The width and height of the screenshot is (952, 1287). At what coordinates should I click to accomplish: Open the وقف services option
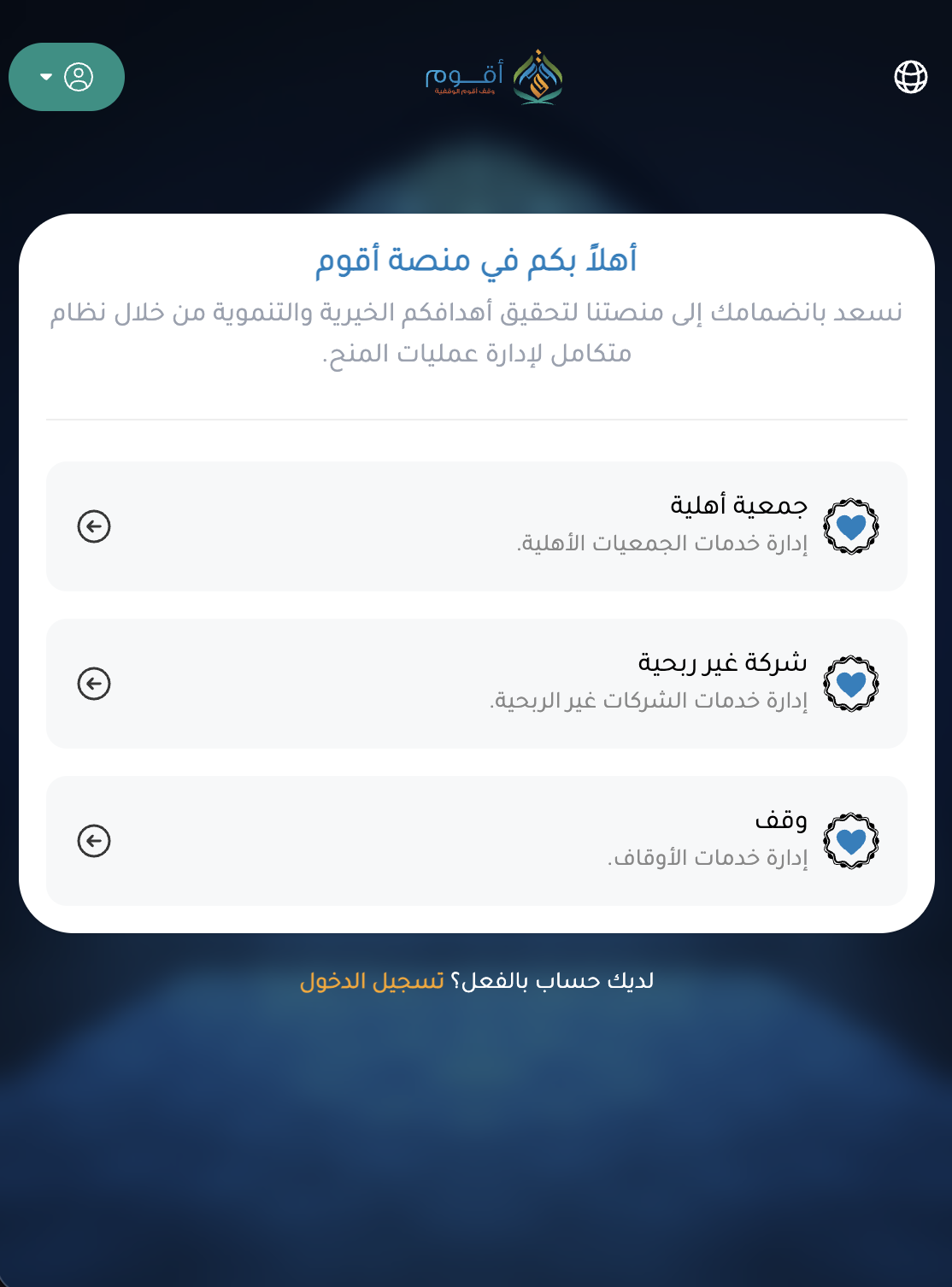coord(477,841)
